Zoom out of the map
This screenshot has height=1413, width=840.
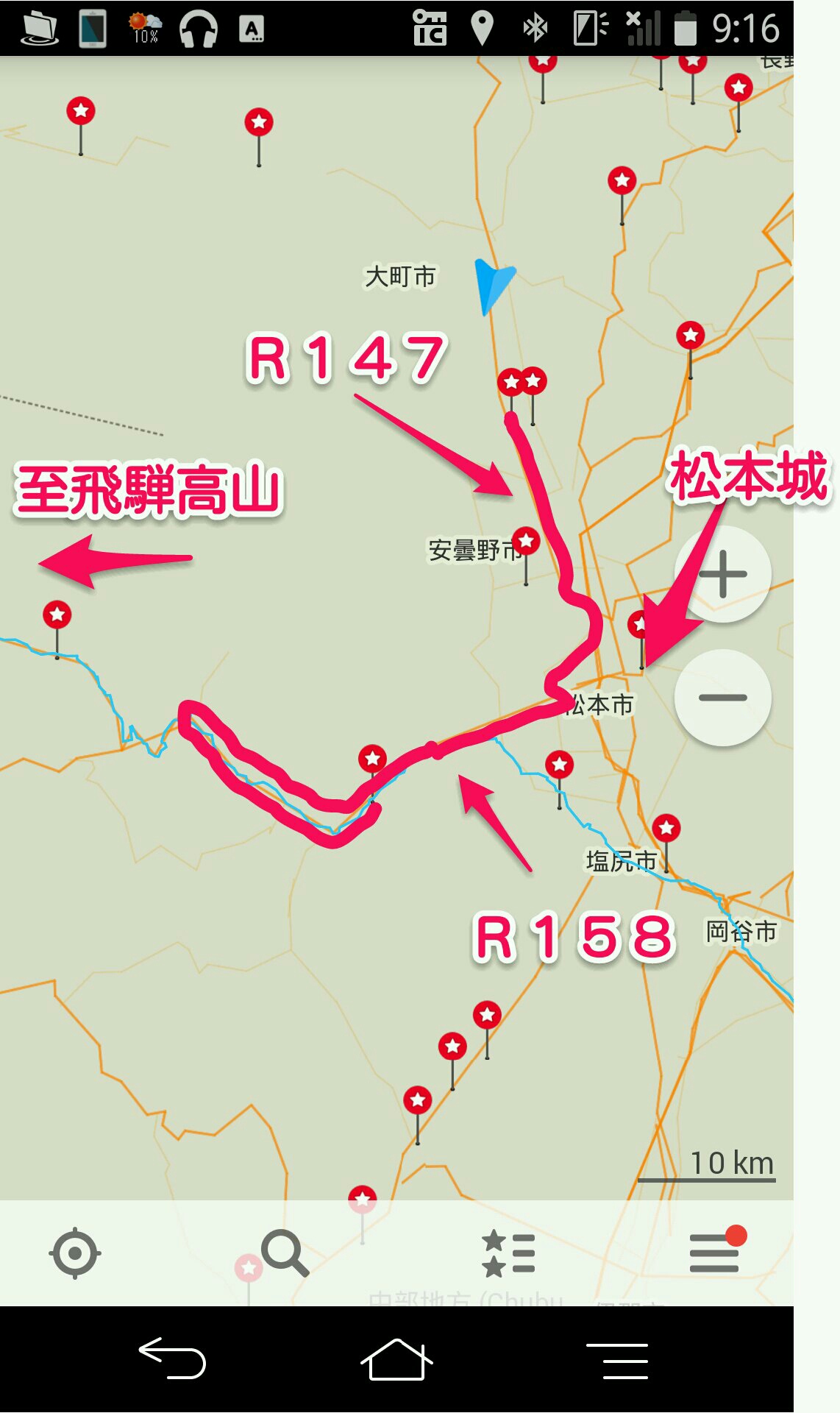722,698
